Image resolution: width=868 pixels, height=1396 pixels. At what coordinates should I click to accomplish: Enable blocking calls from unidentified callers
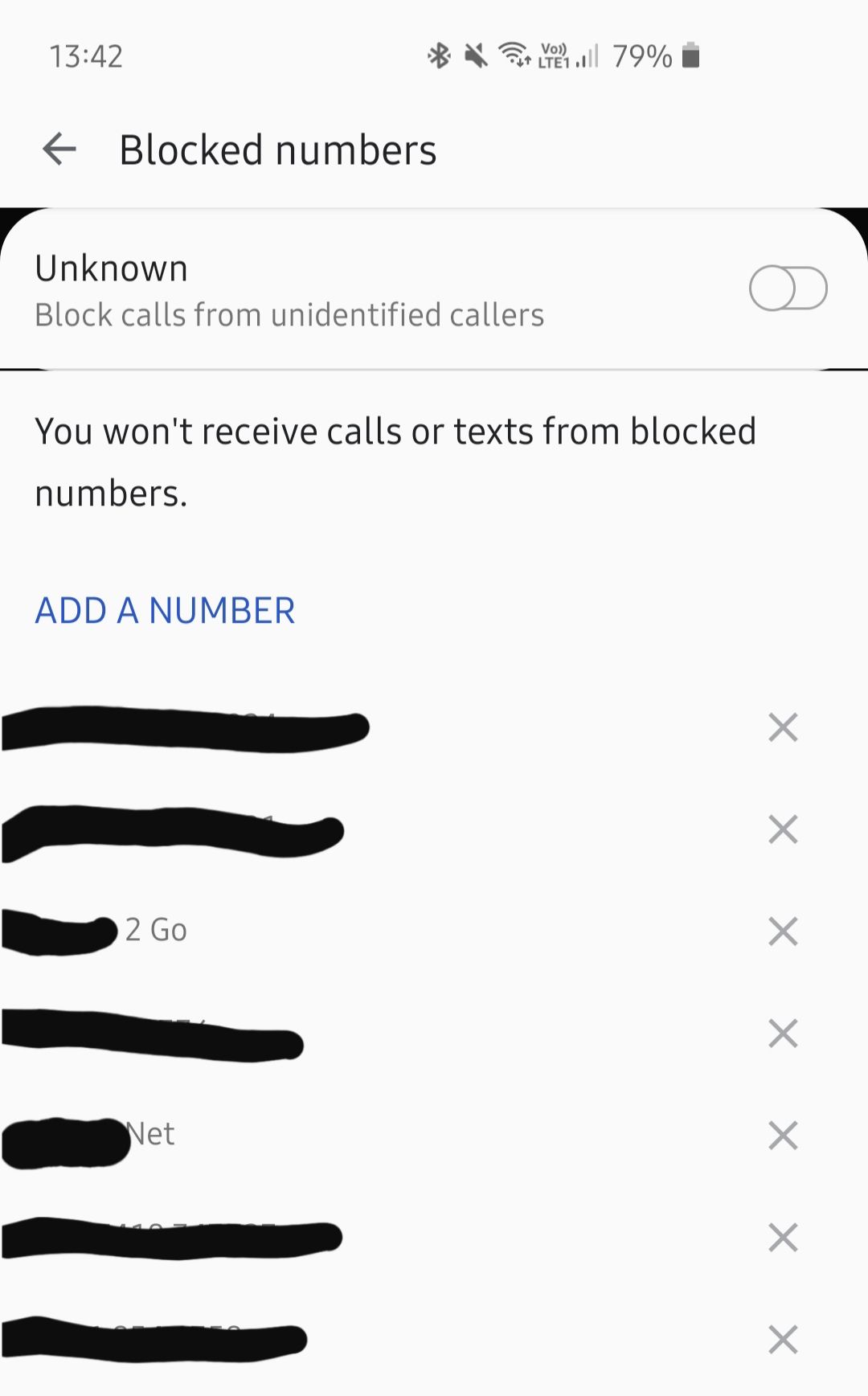click(787, 289)
